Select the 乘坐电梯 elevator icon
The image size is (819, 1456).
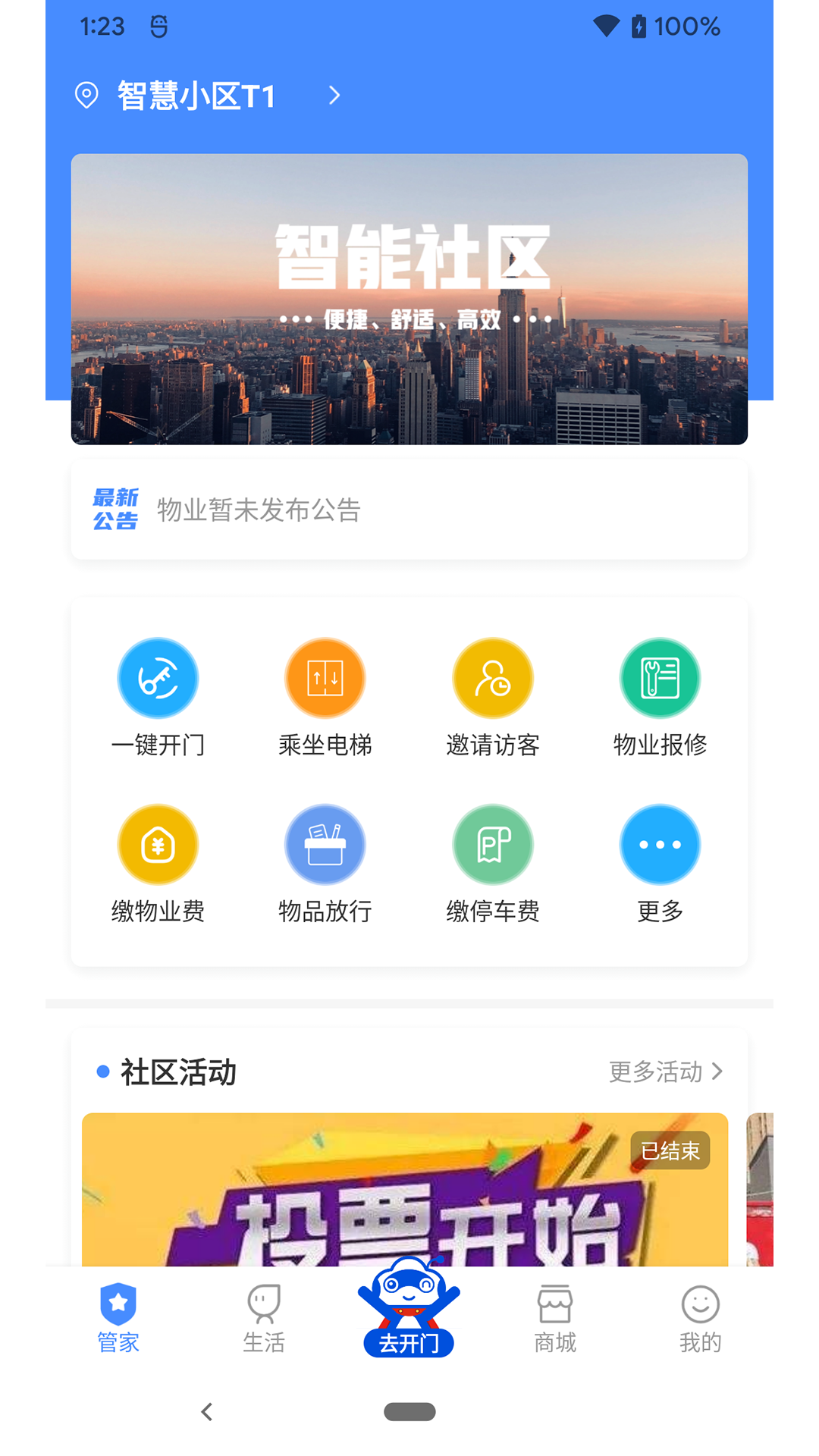click(x=325, y=677)
